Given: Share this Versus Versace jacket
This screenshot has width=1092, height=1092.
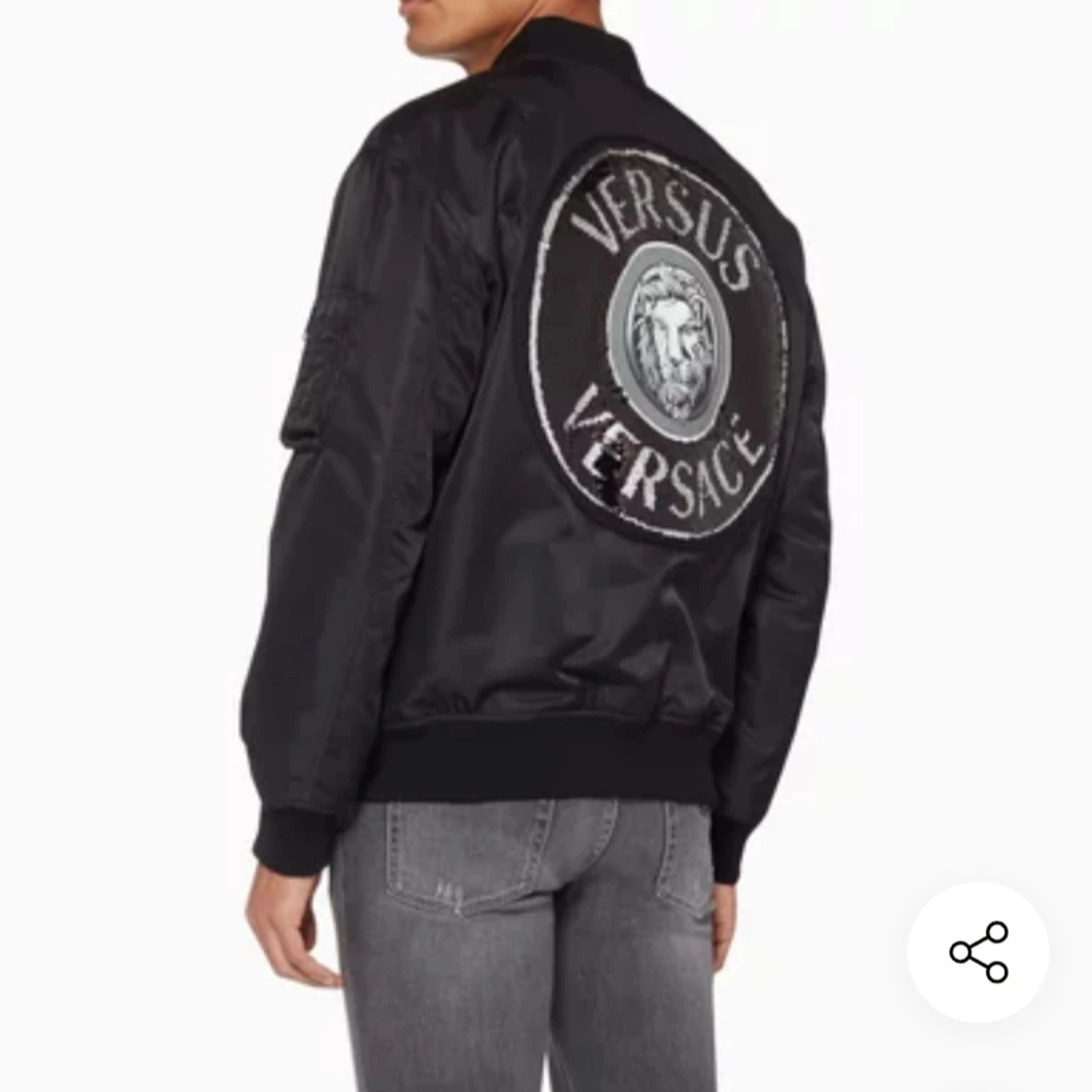Looking at the screenshot, I should 978,951.
